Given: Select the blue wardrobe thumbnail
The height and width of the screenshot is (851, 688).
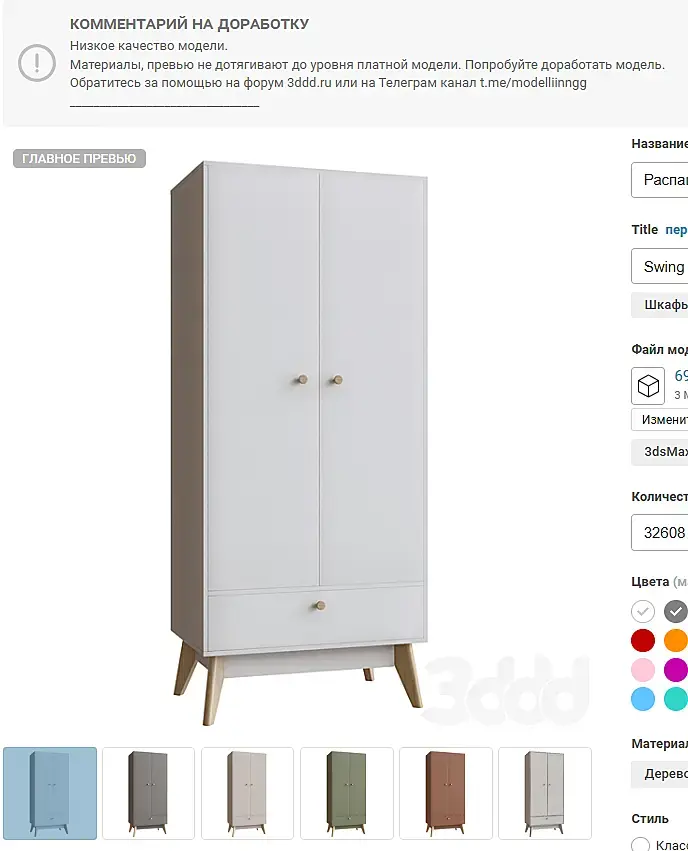Looking at the screenshot, I should coord(50,793).
